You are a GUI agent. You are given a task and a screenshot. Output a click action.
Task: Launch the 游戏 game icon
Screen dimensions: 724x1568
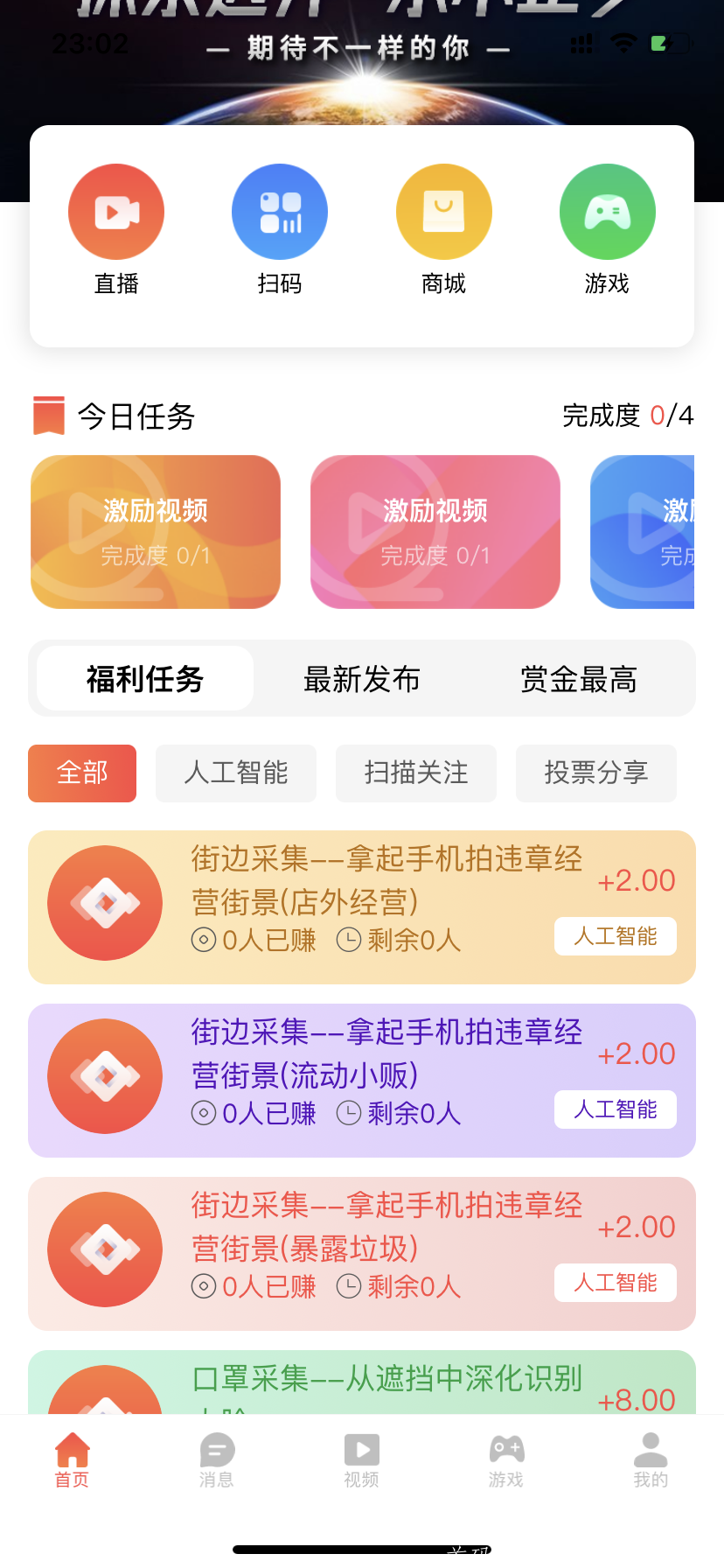pos(607,211)
